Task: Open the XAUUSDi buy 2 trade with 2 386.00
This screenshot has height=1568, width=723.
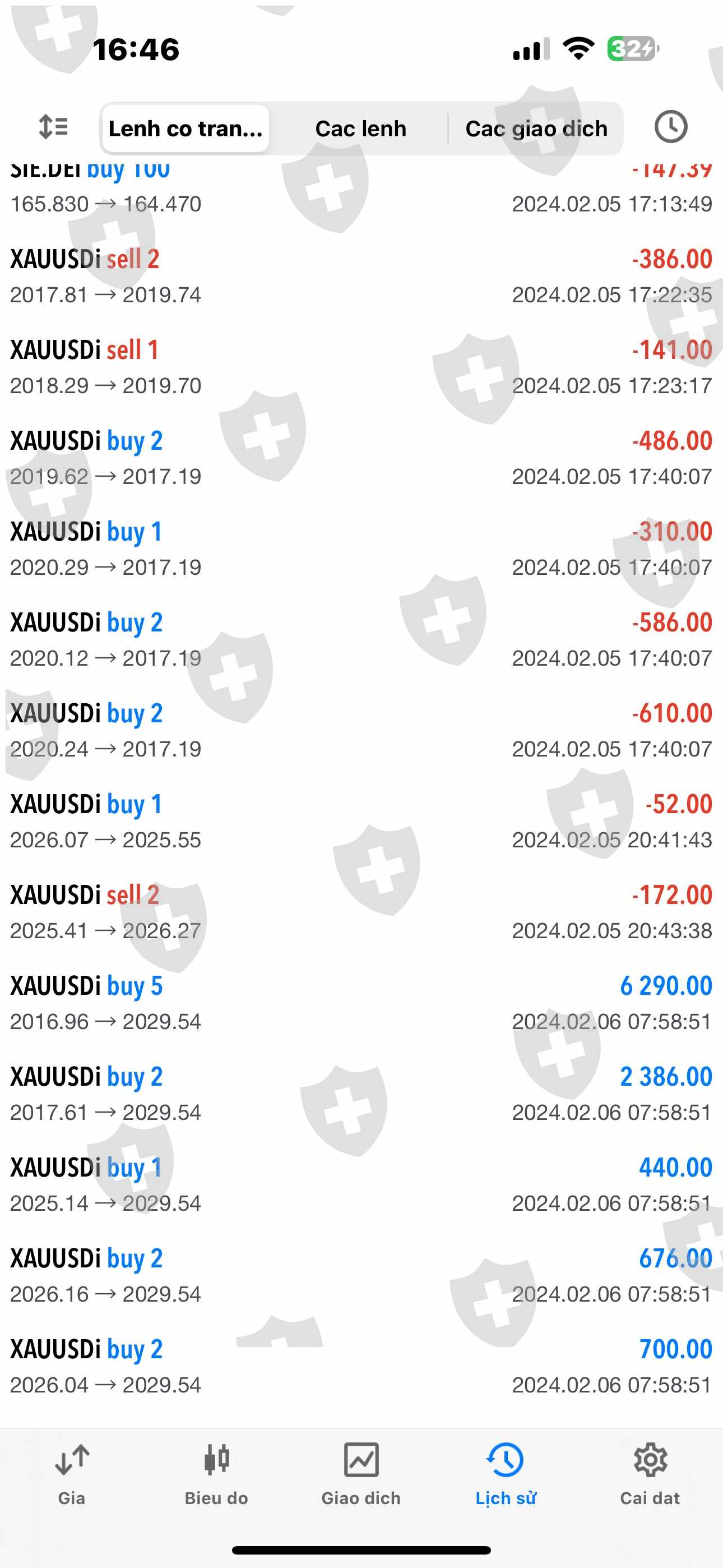Action: pos(361,1093)
